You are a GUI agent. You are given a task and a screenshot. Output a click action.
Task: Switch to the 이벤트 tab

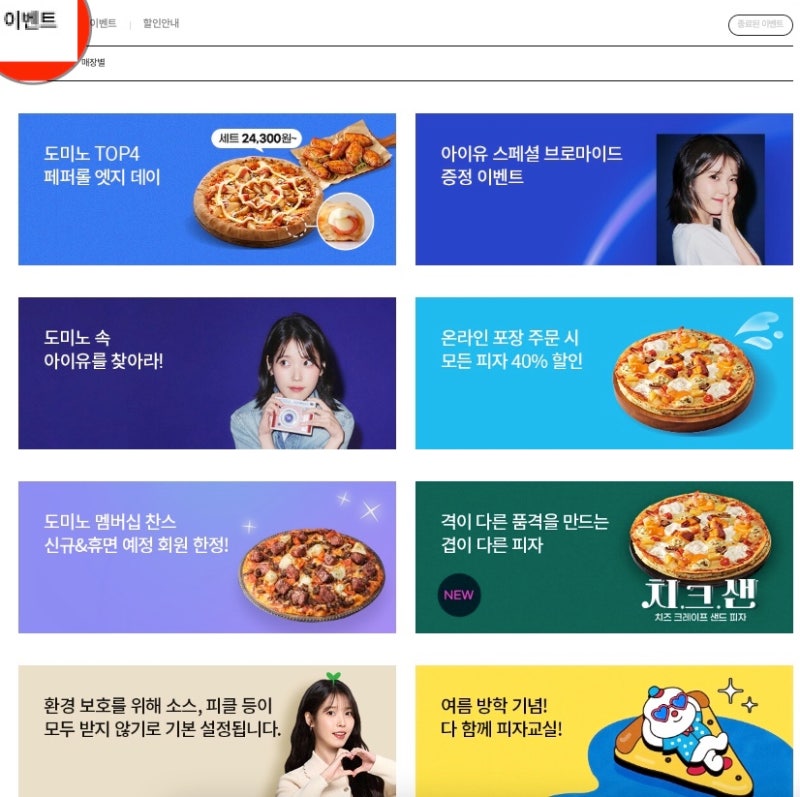103,23
